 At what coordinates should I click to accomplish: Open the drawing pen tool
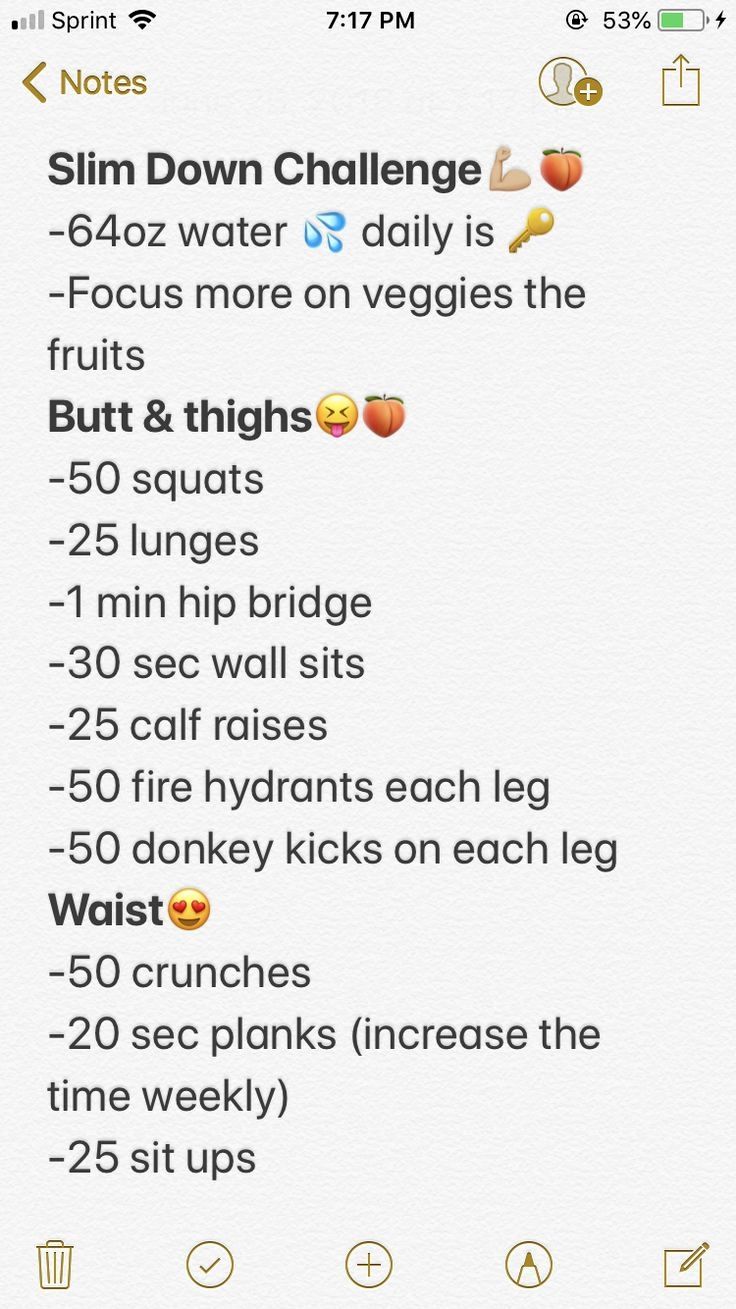coord(529,1265)
